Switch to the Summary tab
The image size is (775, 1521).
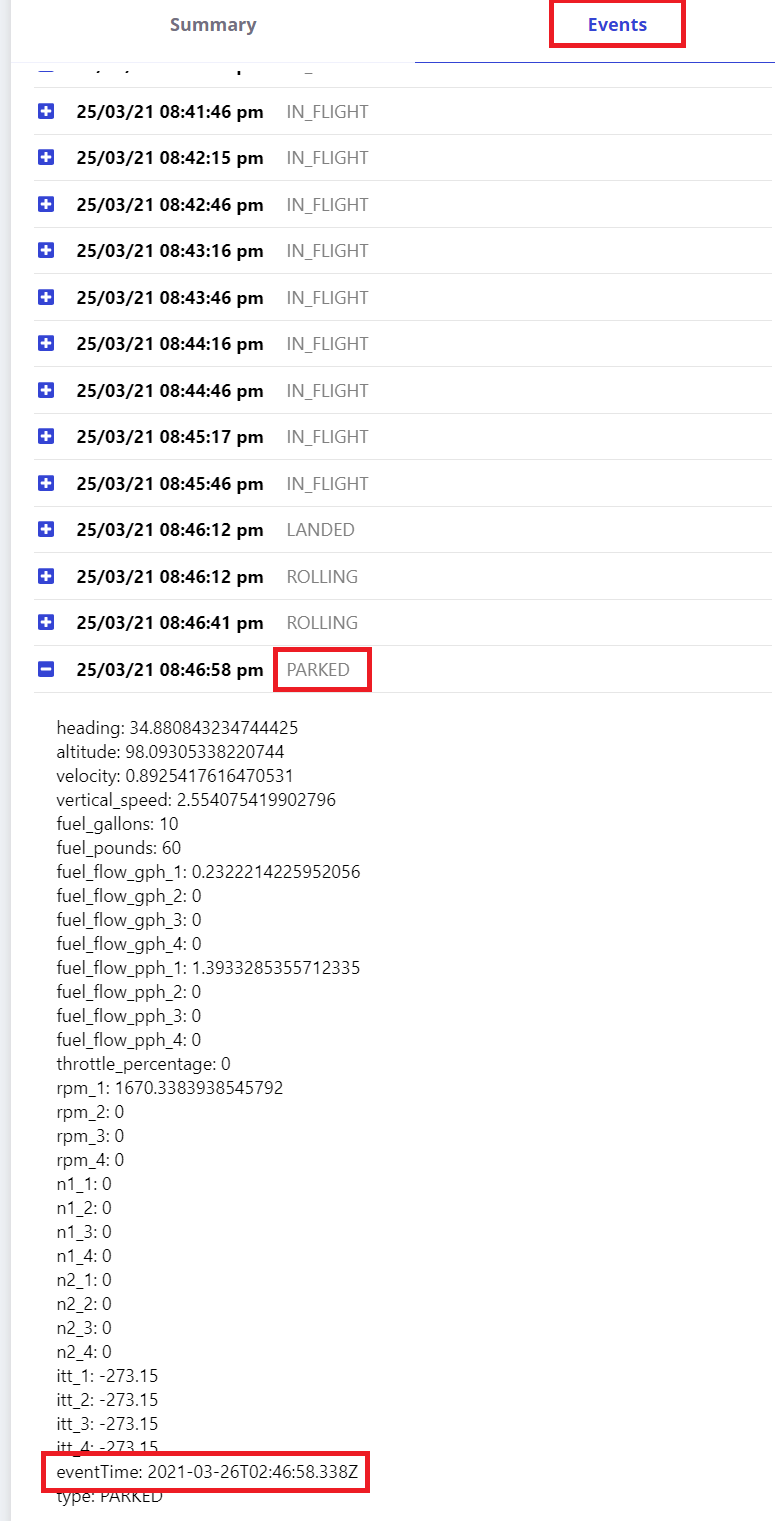click(212, 25)
